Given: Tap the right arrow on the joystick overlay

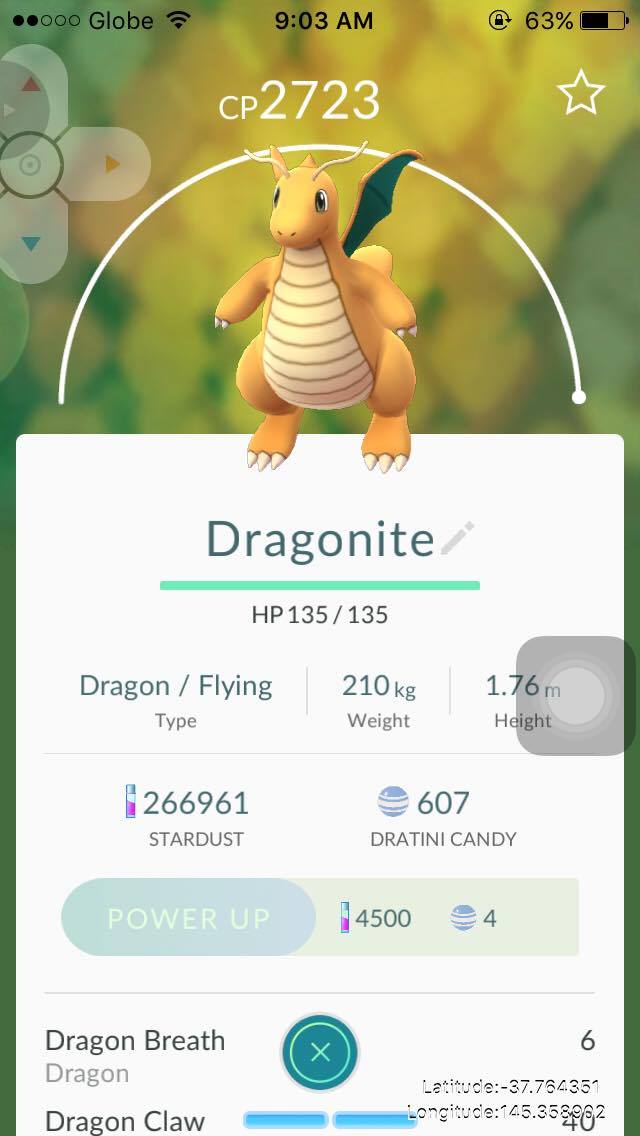Looking at the screenshot, I should (112, 164).
